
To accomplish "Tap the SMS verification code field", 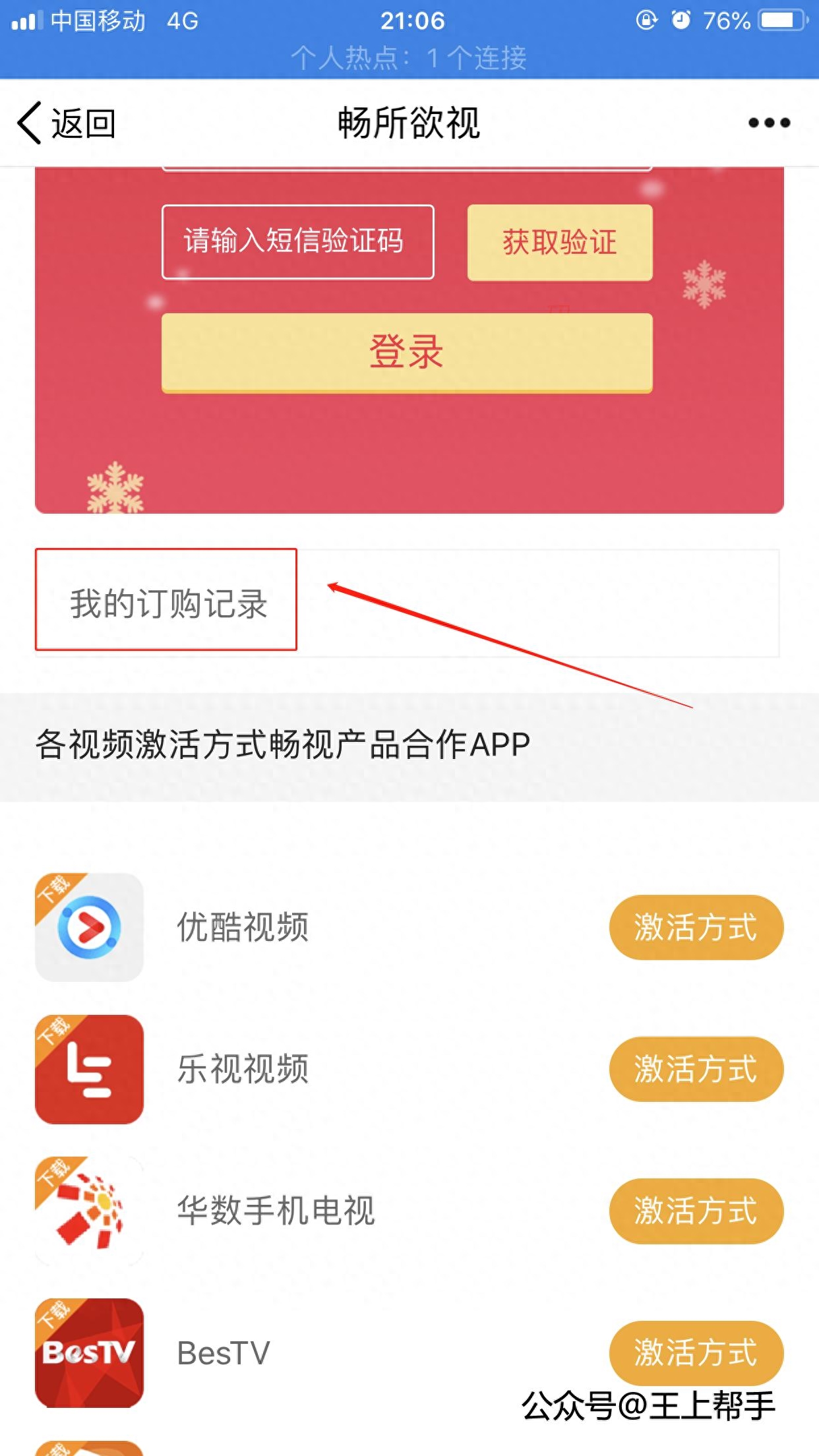I will coord(297,241).
